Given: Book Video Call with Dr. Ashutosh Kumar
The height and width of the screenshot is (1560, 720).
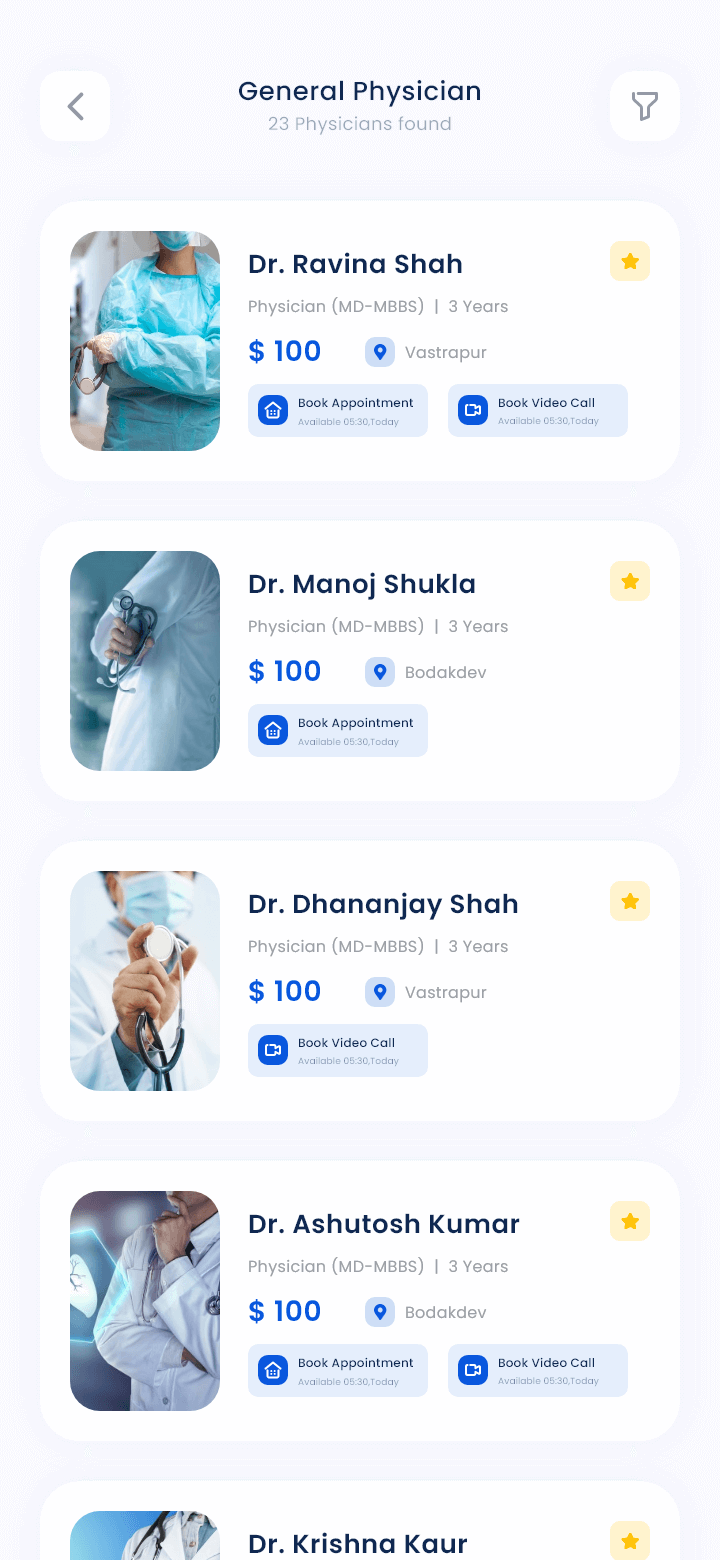Looking at the screenshot, I should 538,1370.
